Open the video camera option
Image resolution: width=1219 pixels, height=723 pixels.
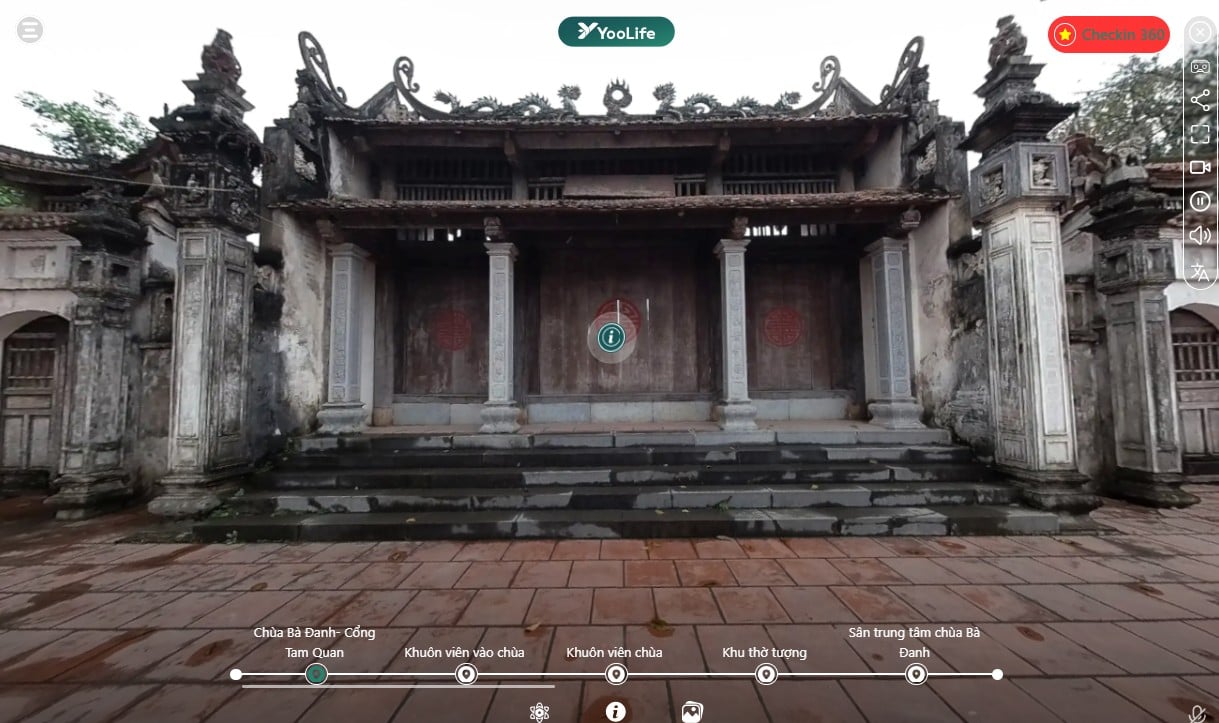[x=1200, y=167]
